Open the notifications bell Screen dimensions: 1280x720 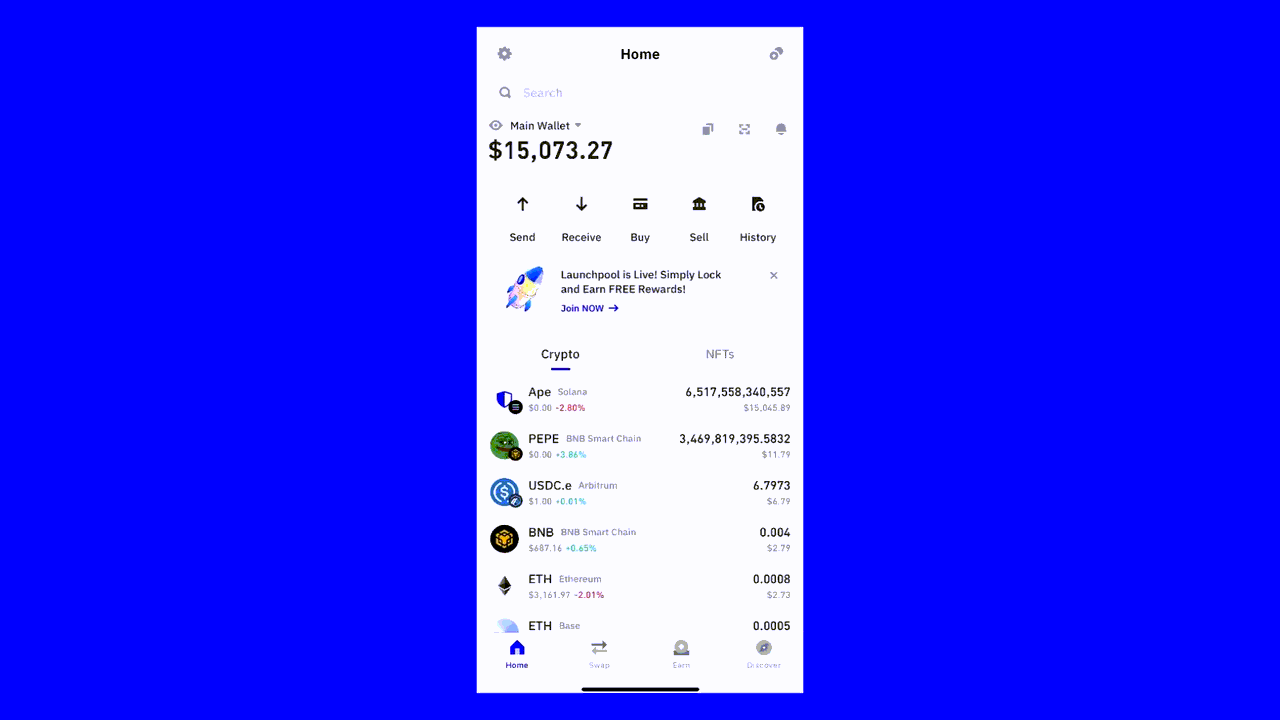[781, 129]
